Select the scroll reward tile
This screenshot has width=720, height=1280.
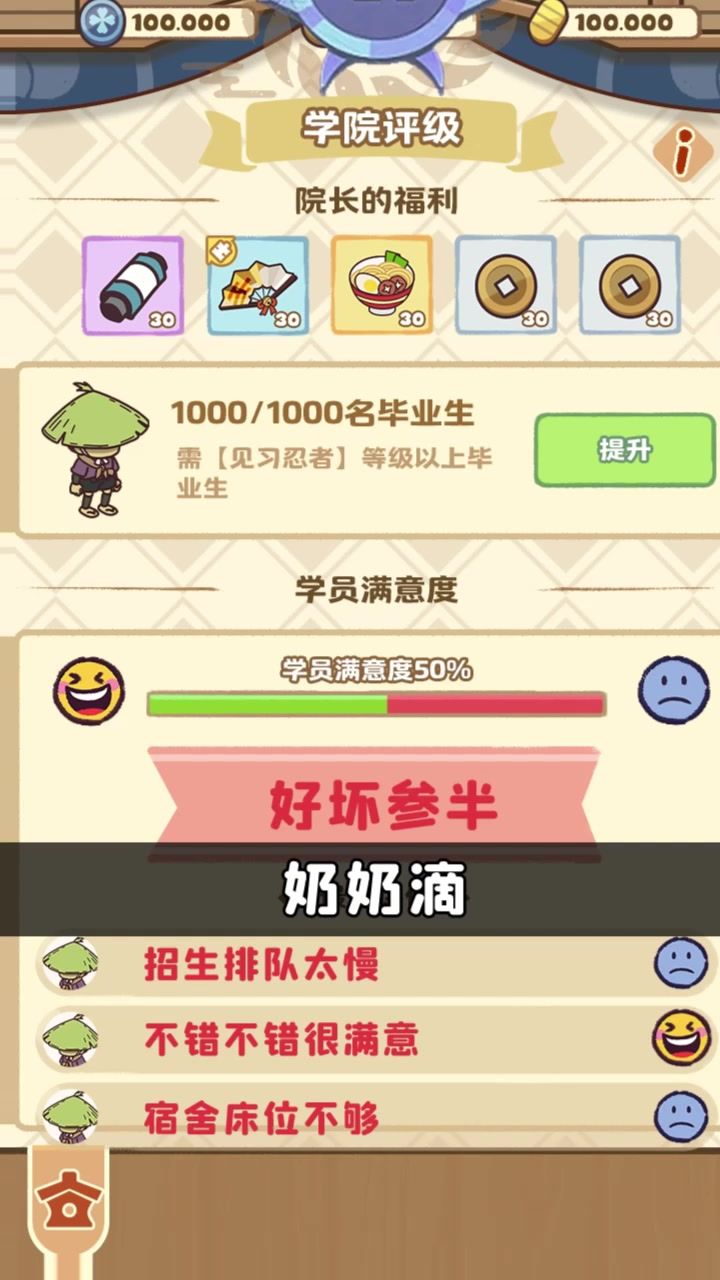pos(133,285)
